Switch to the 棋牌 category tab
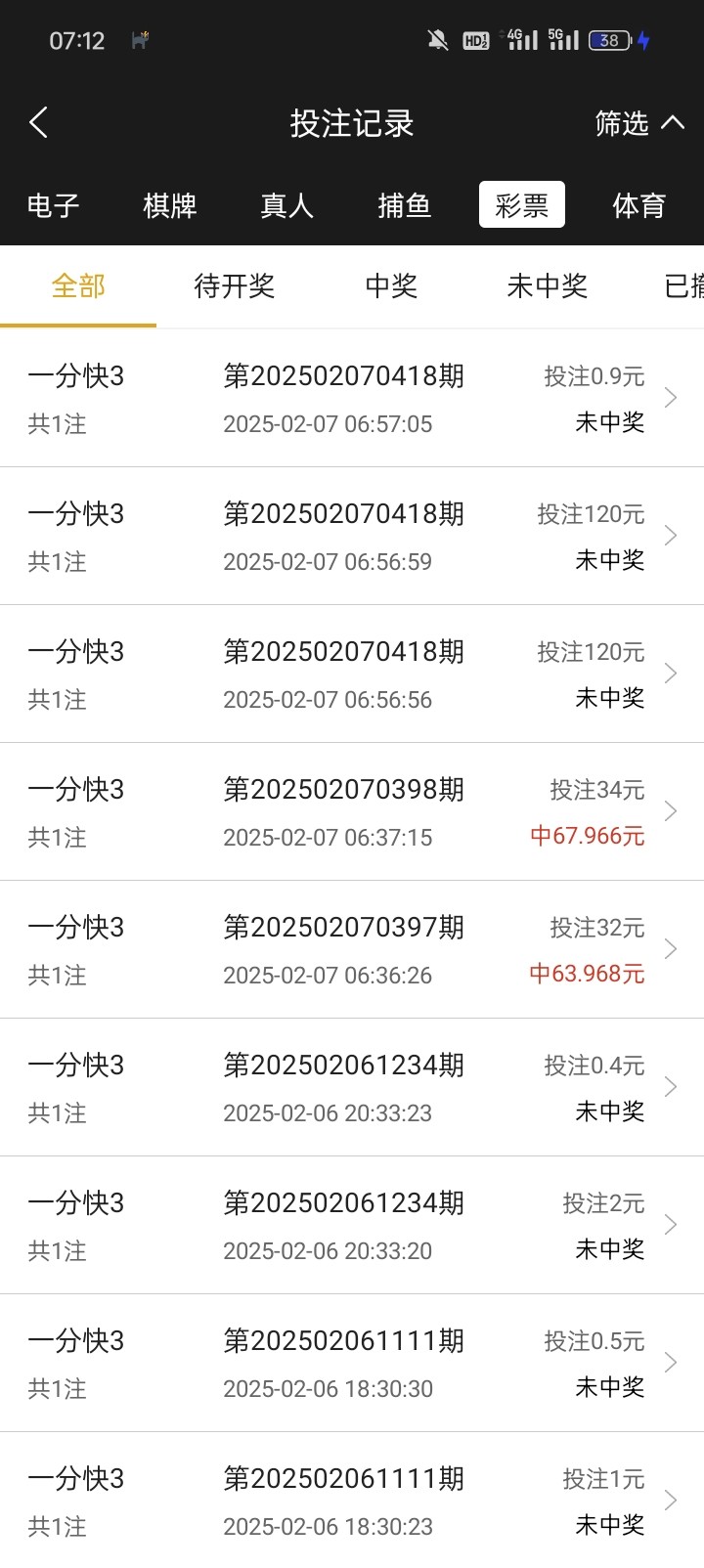Viewport: 704px width, 1568px height. tap(170, 205)
